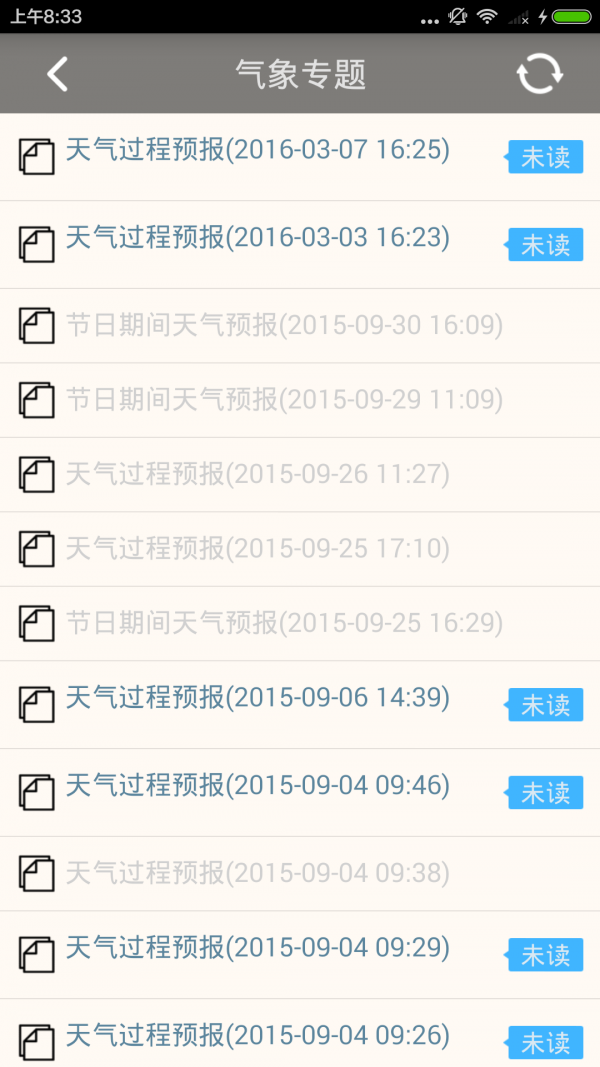
Task: Go back using the top-left arrow
Action: point(58,74)
